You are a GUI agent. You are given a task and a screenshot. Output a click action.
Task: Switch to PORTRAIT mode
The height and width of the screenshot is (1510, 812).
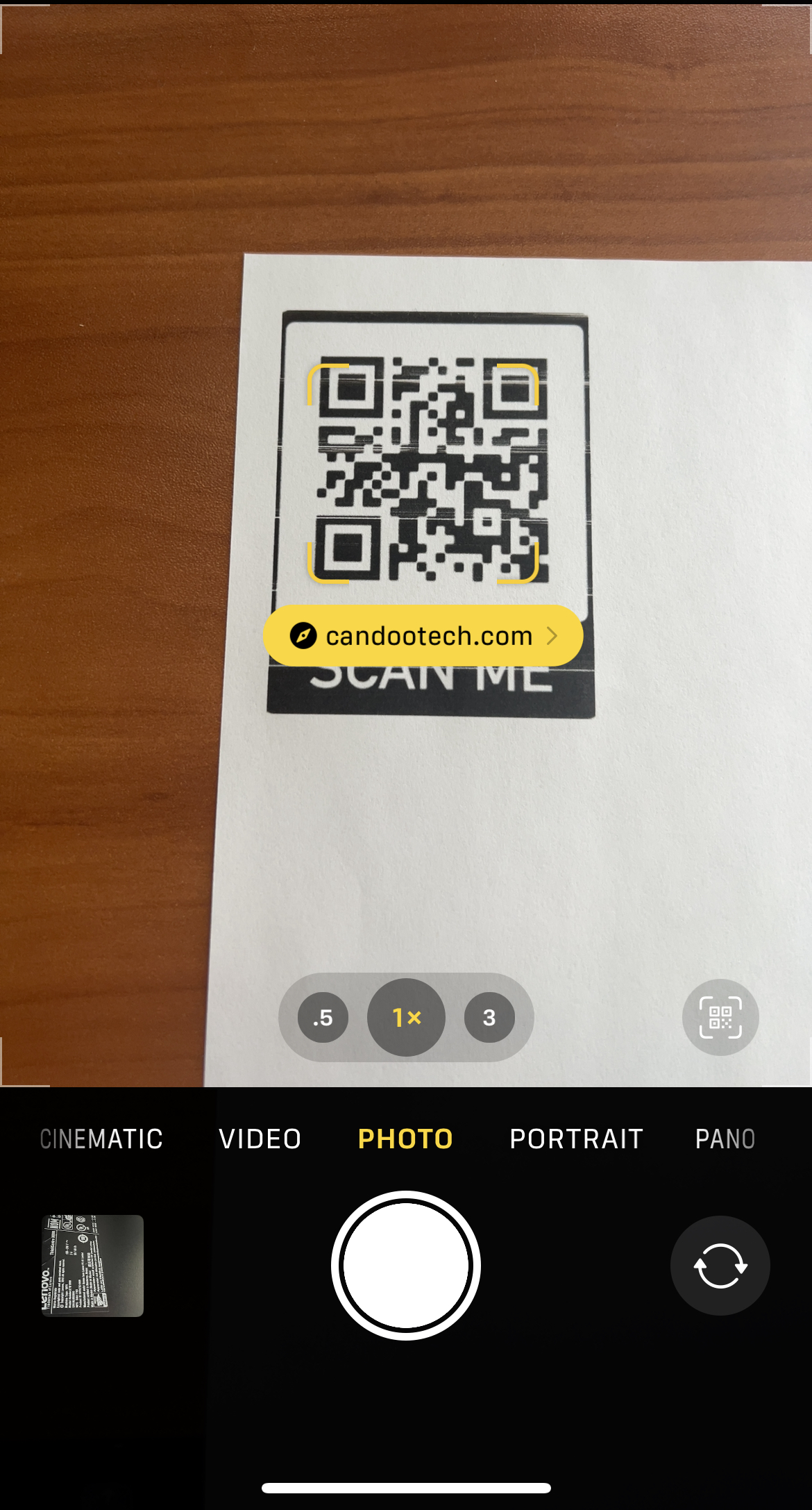[x=576, y=1139]
